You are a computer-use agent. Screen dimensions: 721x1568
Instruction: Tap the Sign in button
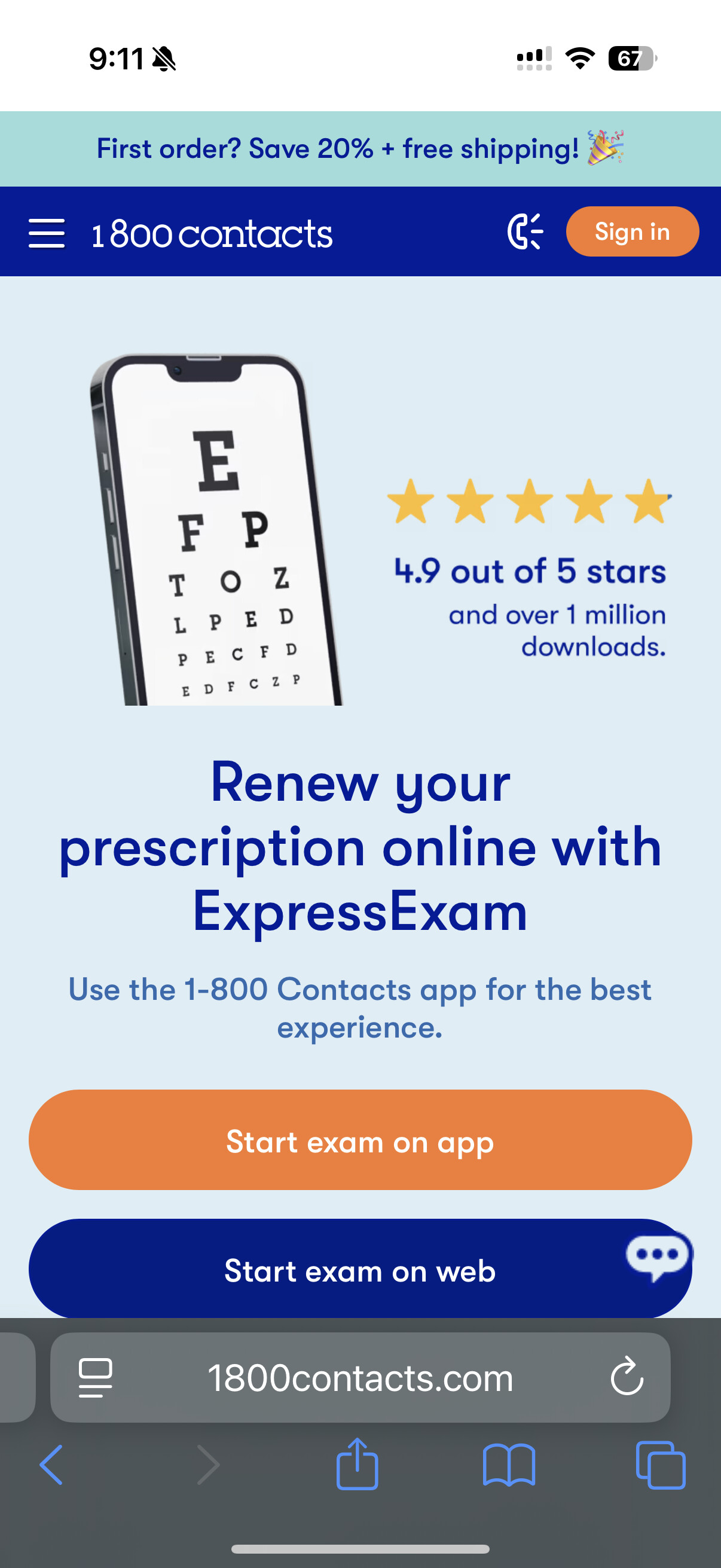[631, 232]
